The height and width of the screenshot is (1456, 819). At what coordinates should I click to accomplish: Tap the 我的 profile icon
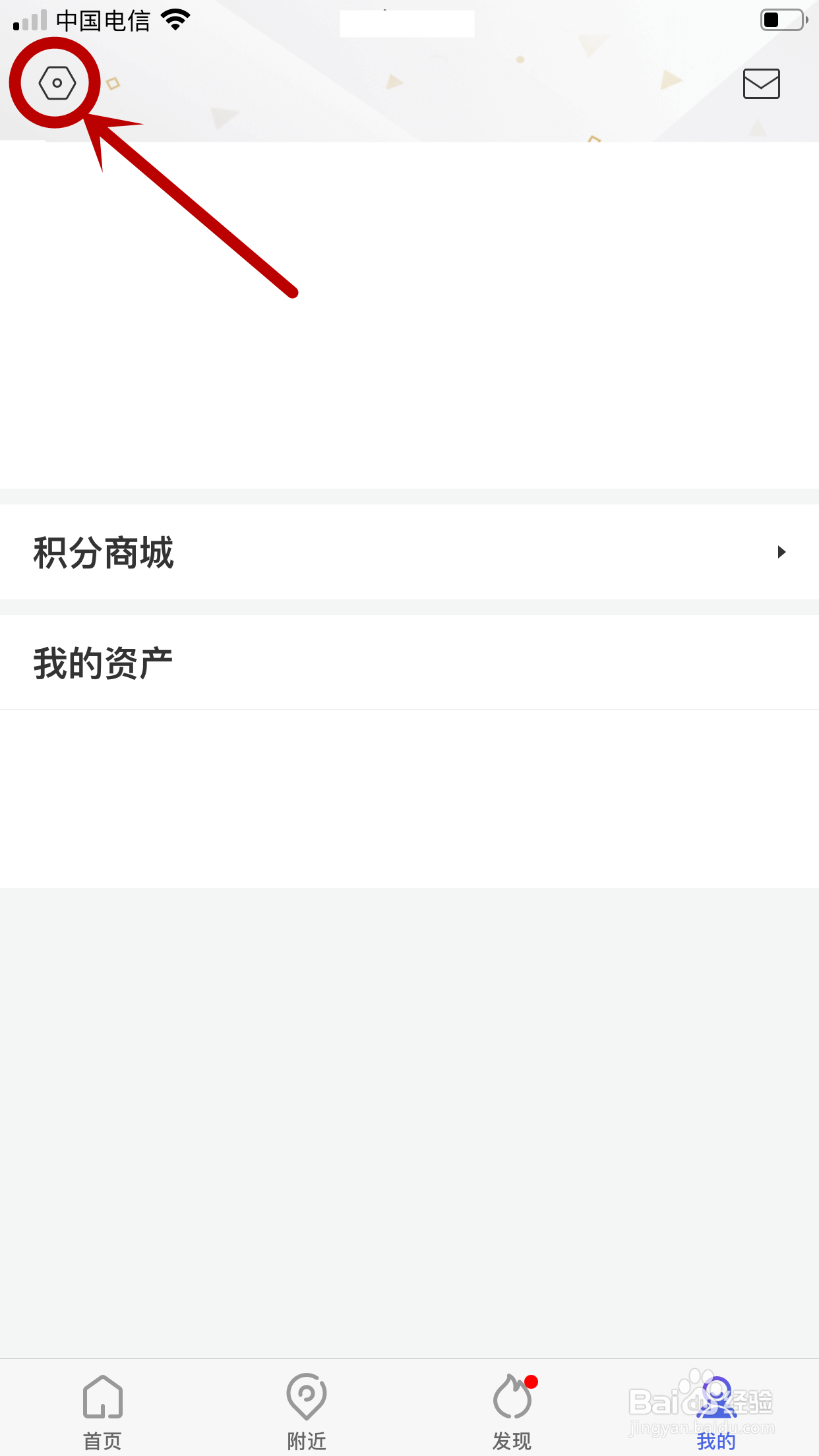click(x=716, y=1397)
